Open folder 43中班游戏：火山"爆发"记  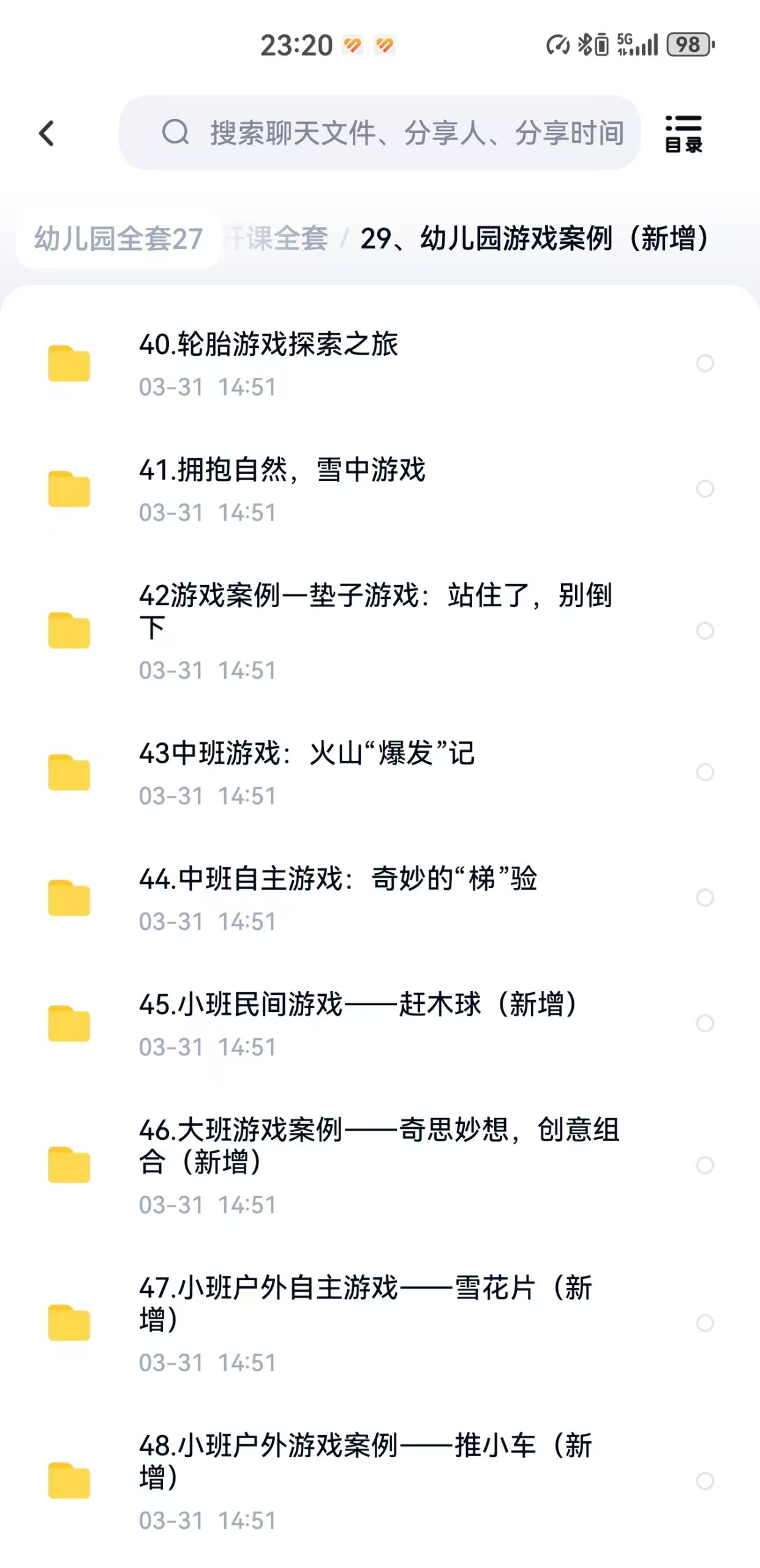point(380,773)
